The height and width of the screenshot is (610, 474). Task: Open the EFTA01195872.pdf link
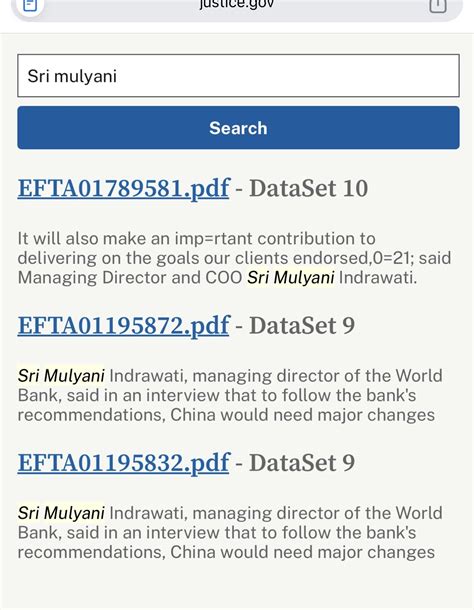click(124, 325)
